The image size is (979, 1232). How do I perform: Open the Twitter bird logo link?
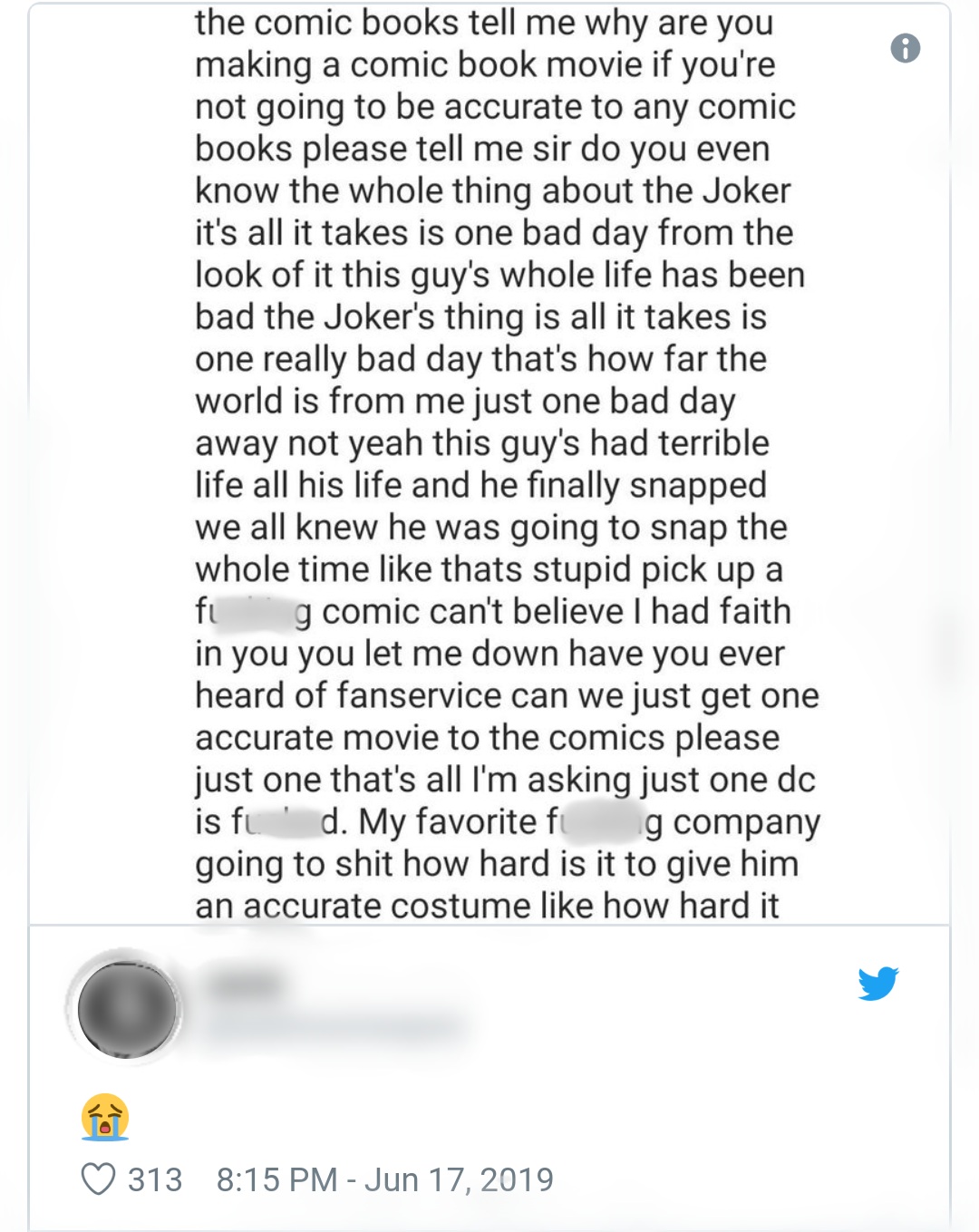(x=877, y=984)
